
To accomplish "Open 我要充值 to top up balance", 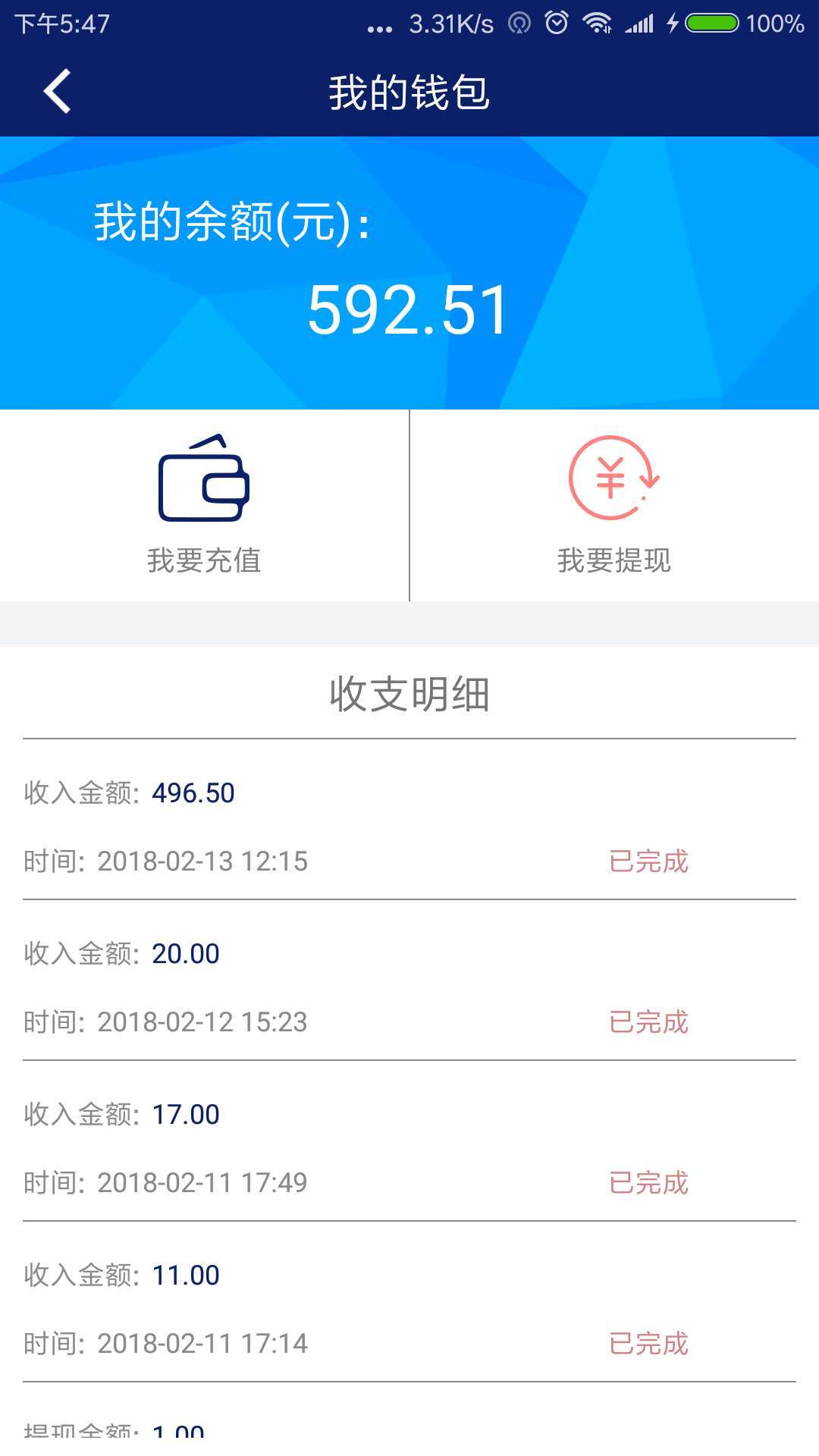I will coord(204,504).
